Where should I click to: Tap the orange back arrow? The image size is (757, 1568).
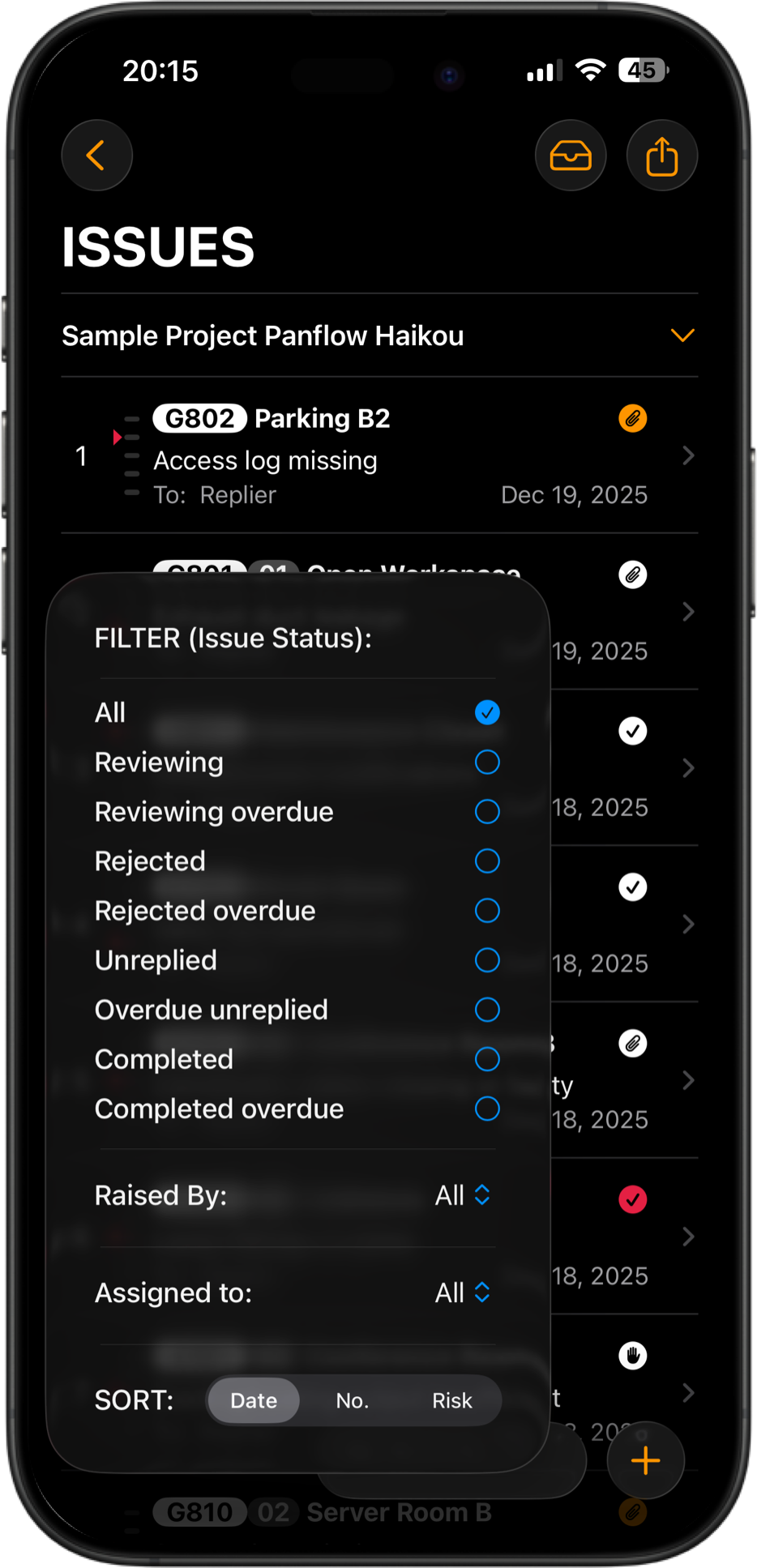click(96, 155)
